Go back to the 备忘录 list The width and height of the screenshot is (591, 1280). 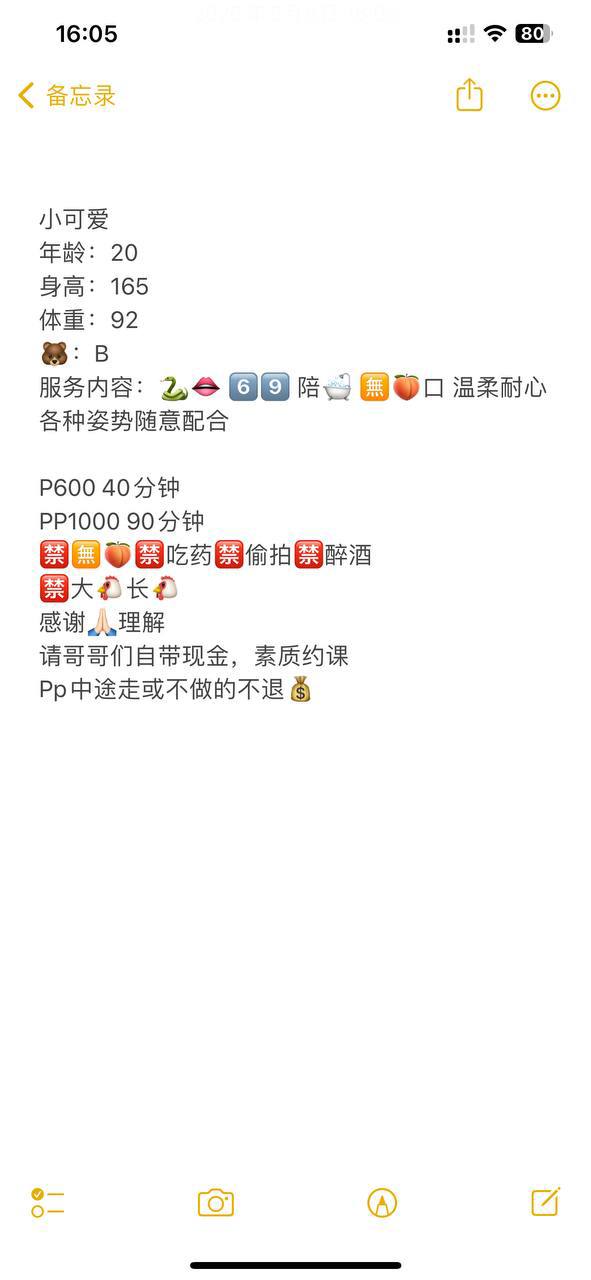coord(67,96)
